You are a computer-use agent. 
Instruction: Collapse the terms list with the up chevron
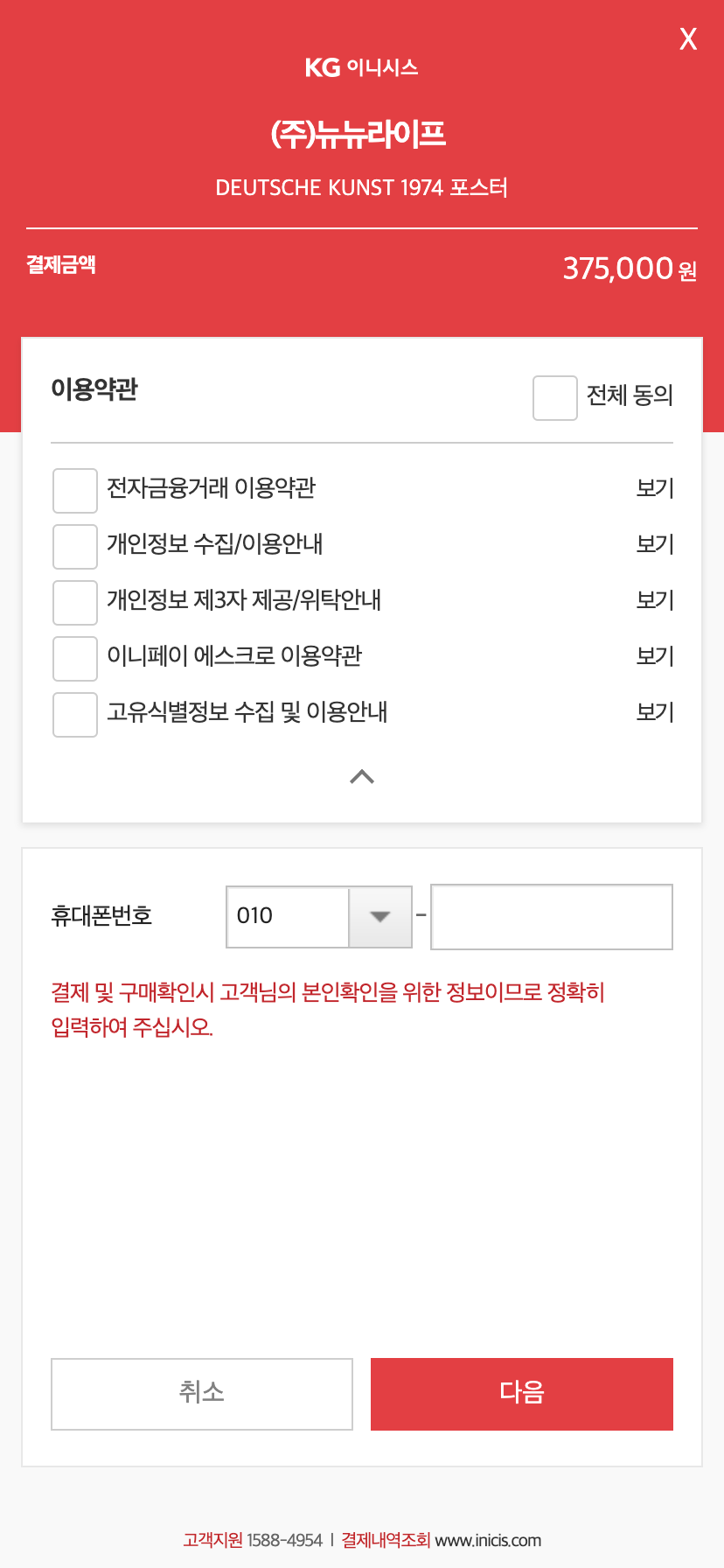tap(362, 776)
